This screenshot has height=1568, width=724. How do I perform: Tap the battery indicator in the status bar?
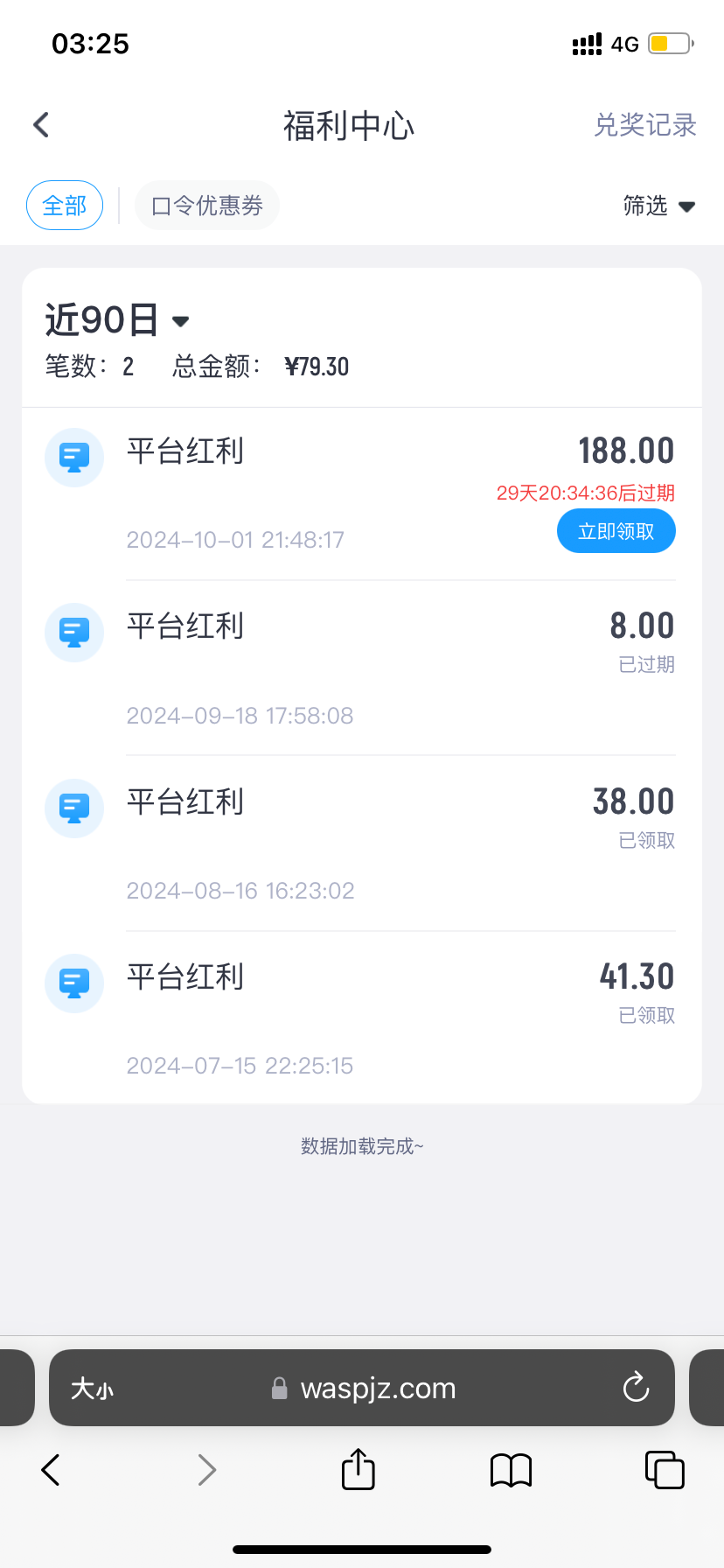pyautogui.click(x=668, y=42)
